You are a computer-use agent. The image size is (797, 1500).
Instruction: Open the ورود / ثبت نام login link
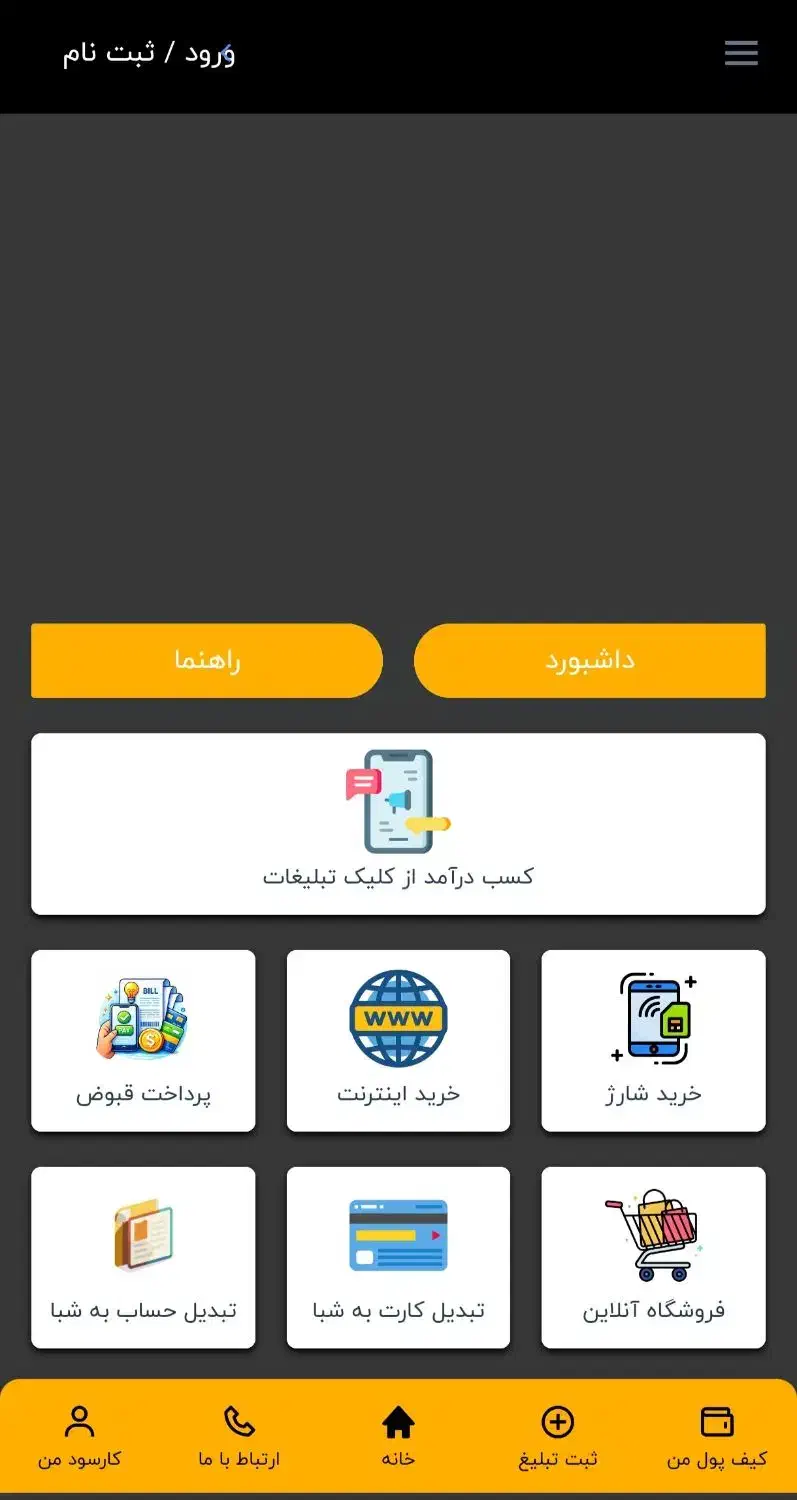(147, 54)
